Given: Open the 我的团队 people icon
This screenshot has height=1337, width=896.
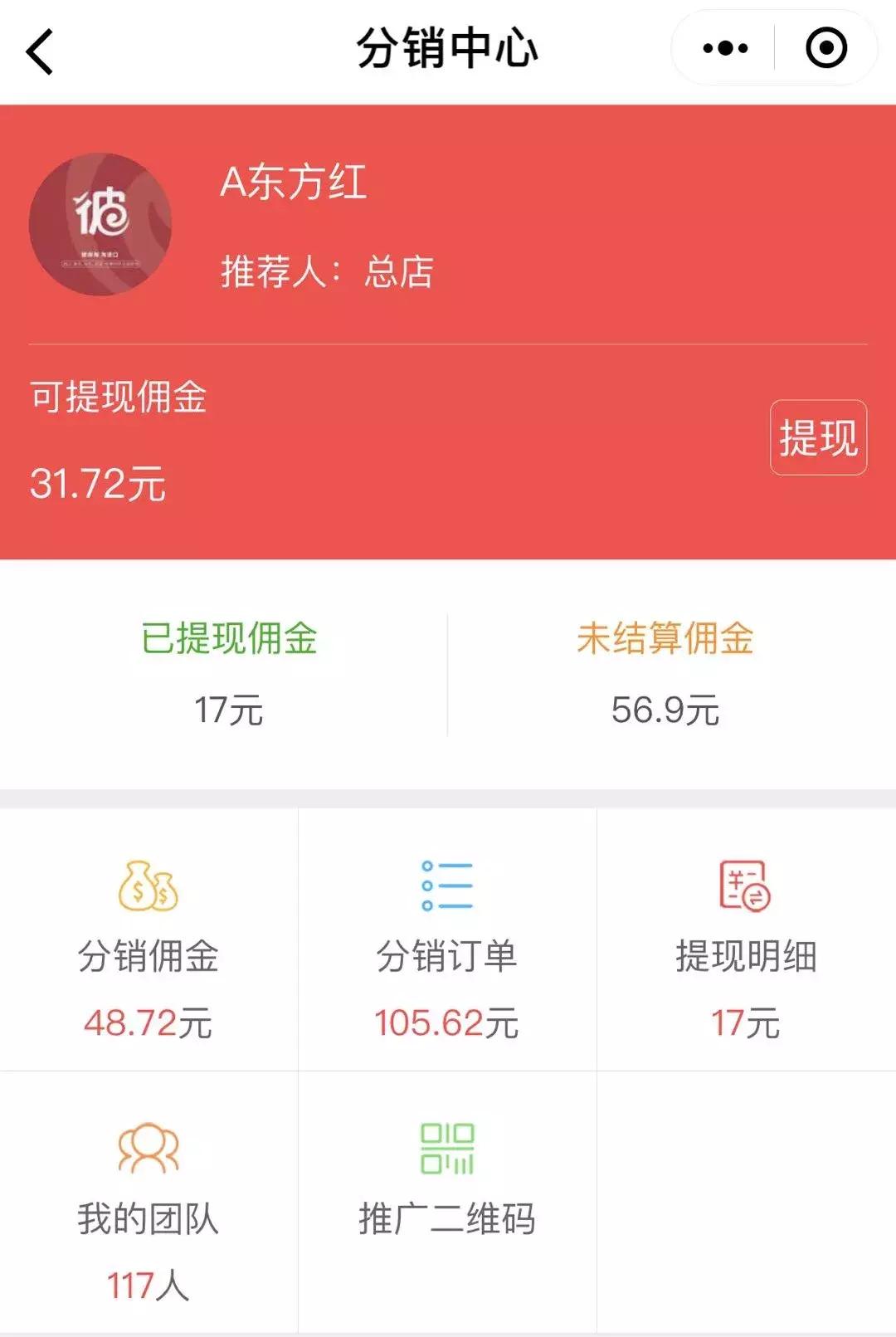Looking at the screenshot, I should tap(149, 1149).
